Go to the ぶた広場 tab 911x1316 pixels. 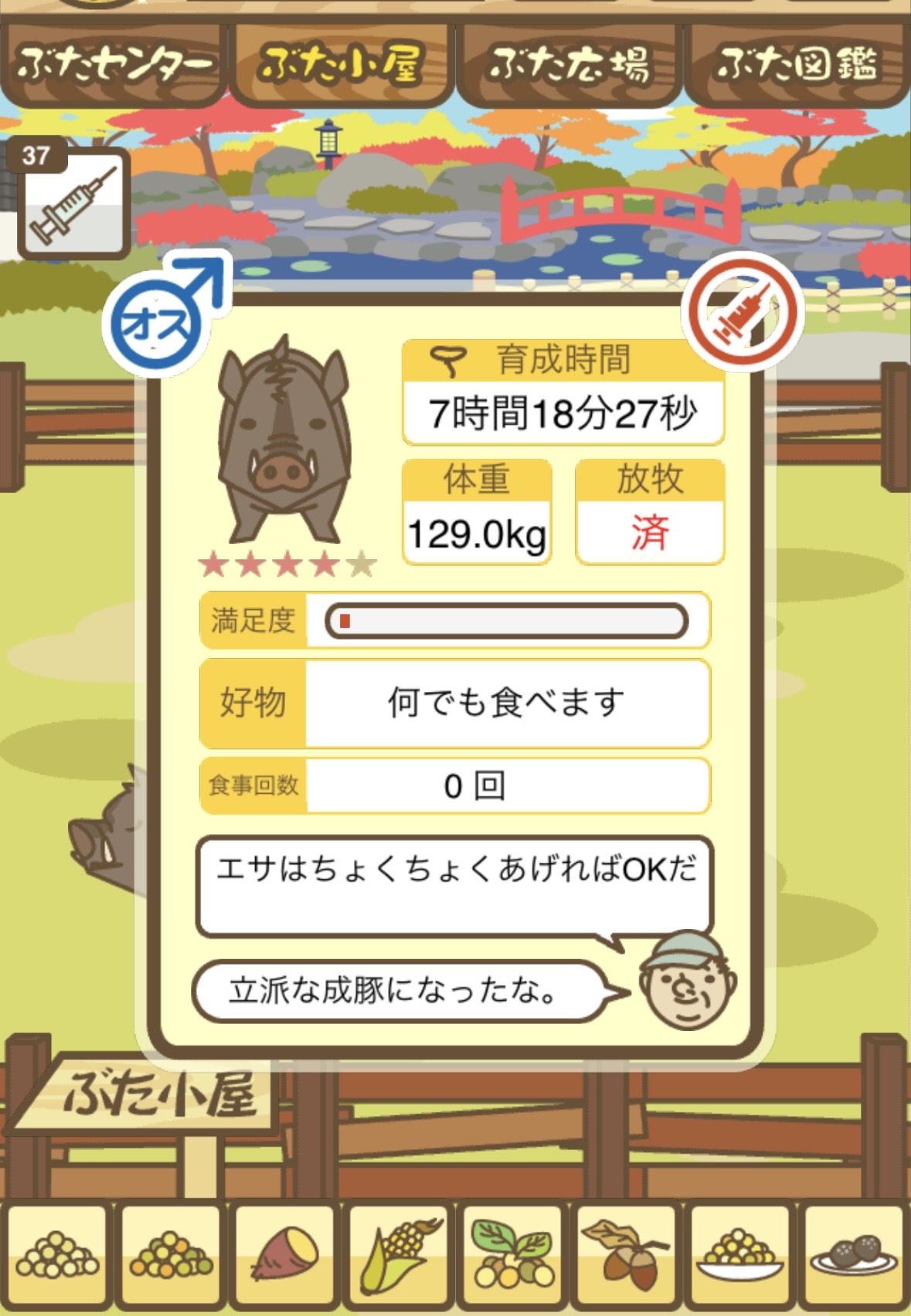click(569, 65)
